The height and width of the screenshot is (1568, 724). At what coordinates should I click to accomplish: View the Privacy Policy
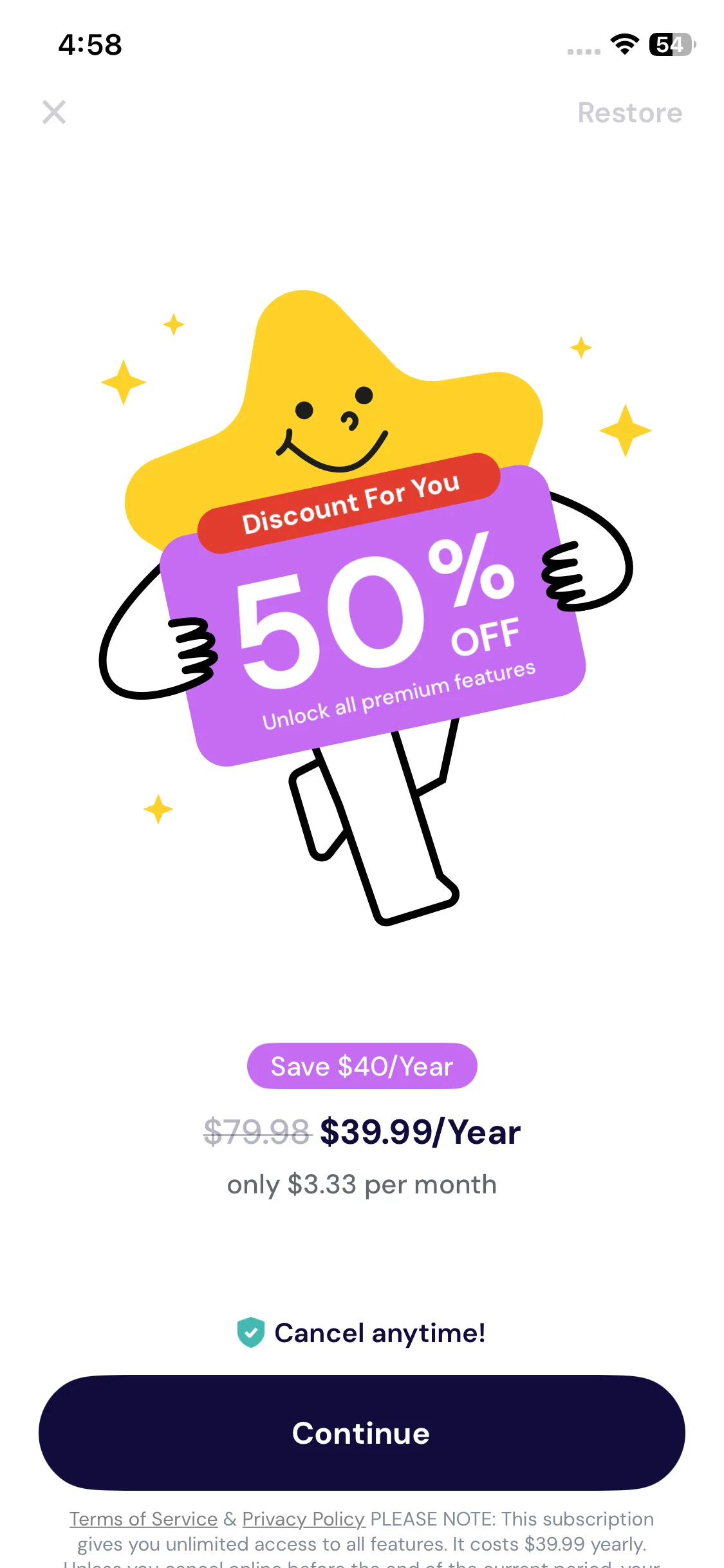(x=304, y=1519)
